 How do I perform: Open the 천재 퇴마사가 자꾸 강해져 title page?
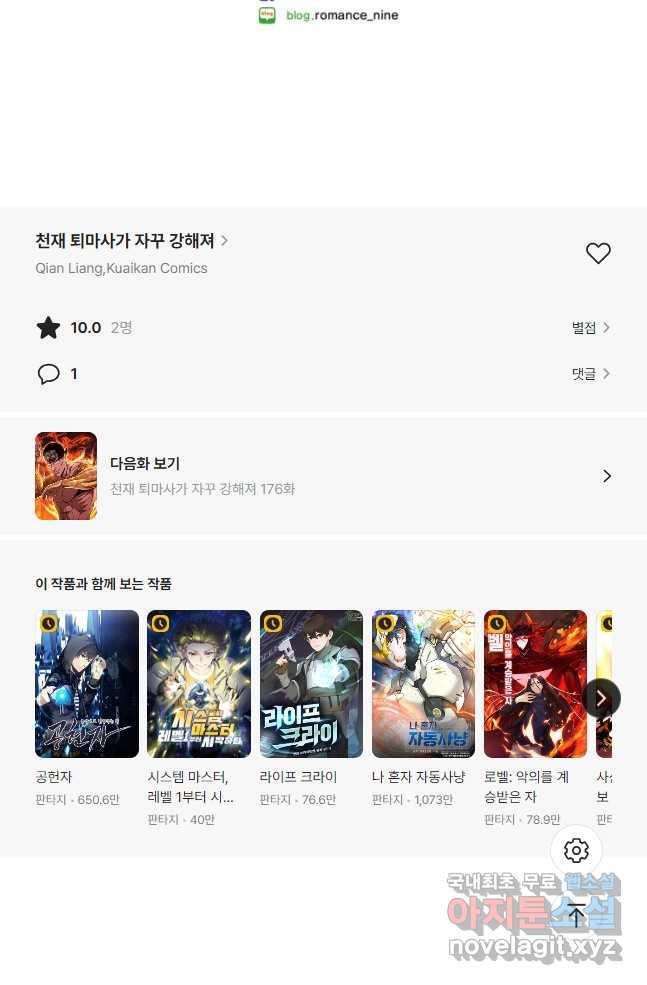tap(131, 241)
